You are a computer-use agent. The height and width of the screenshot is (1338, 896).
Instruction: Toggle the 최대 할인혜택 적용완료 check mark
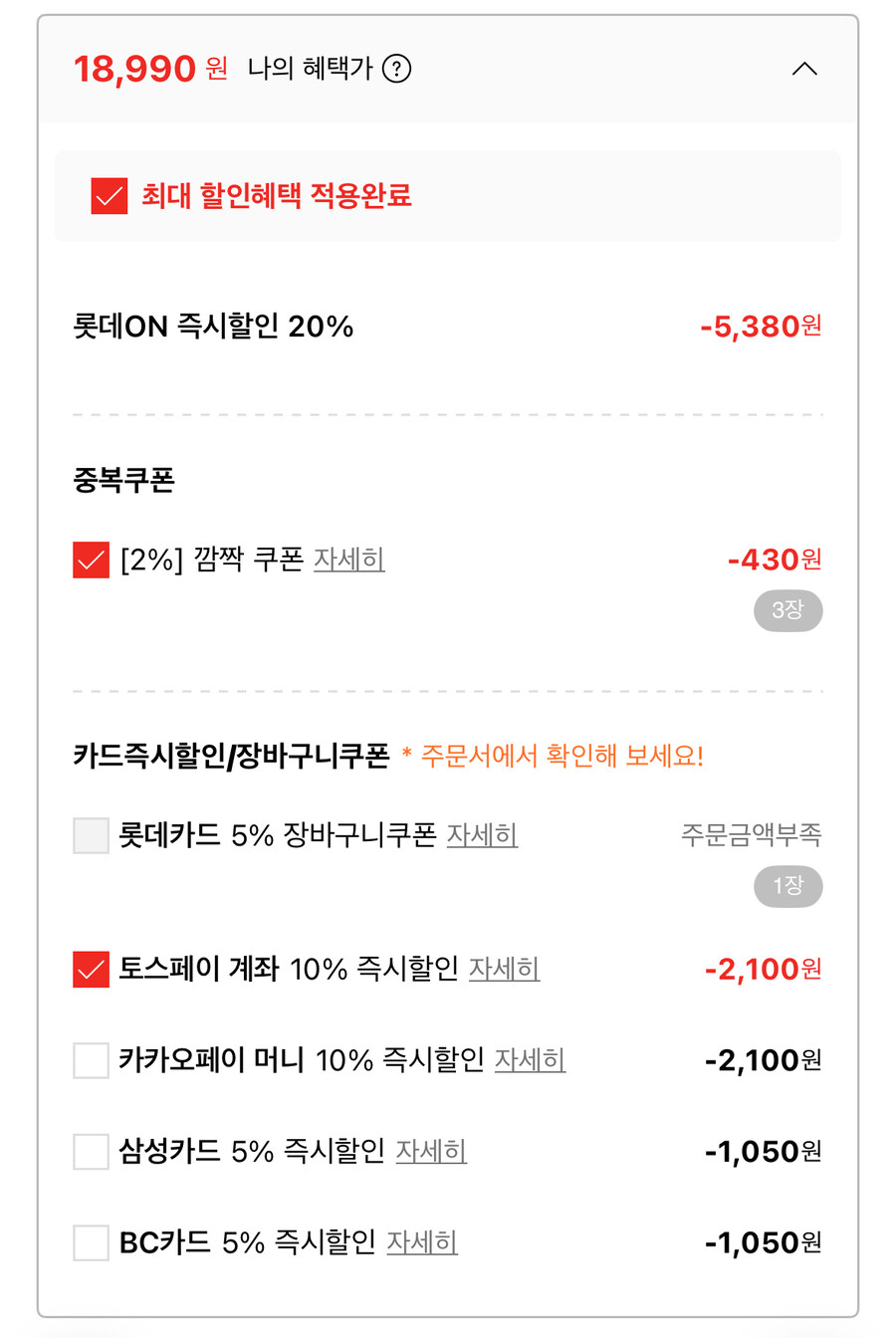click(109, 196)
